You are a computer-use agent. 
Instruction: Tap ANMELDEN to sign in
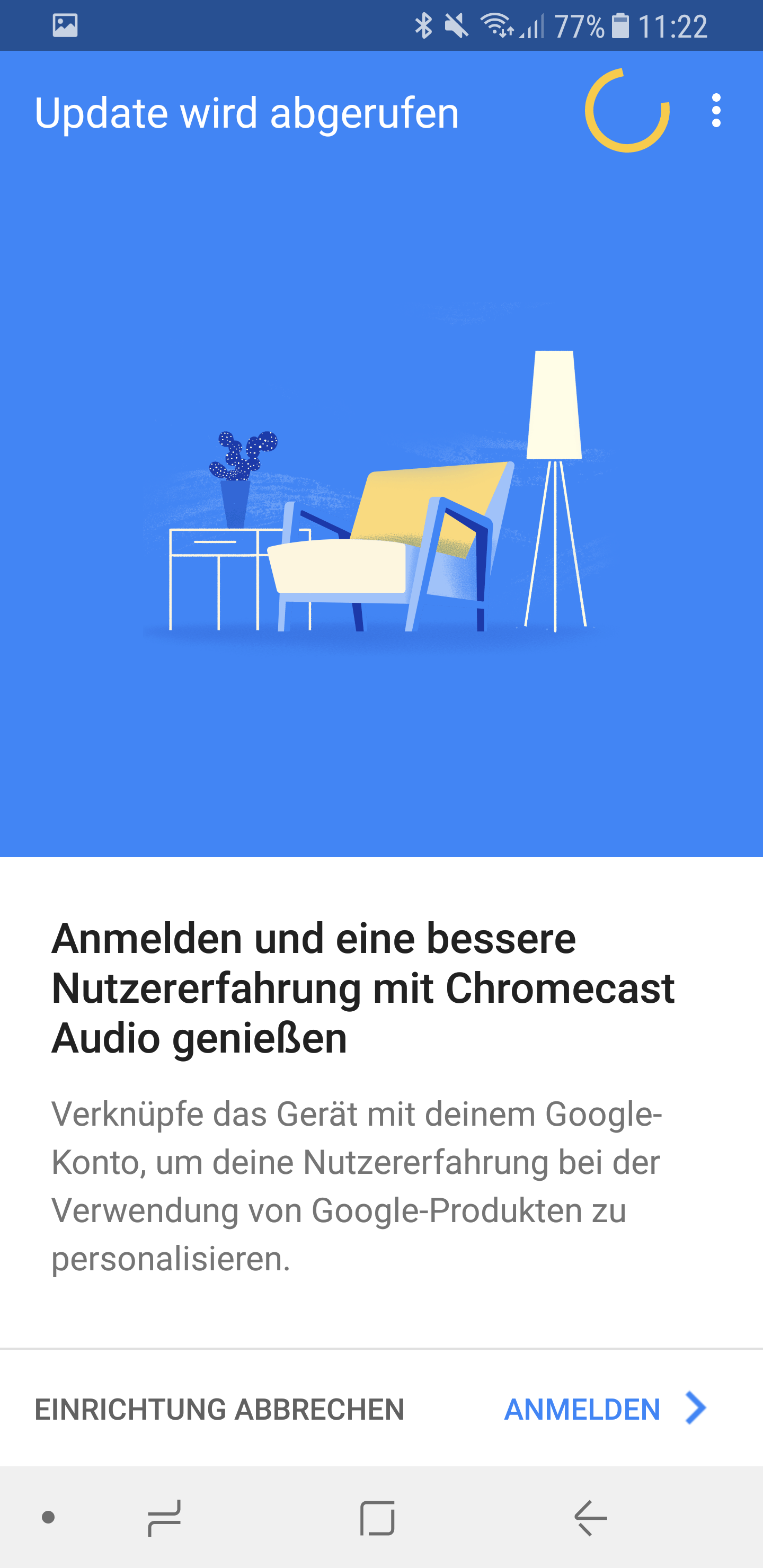point(604,1409)
